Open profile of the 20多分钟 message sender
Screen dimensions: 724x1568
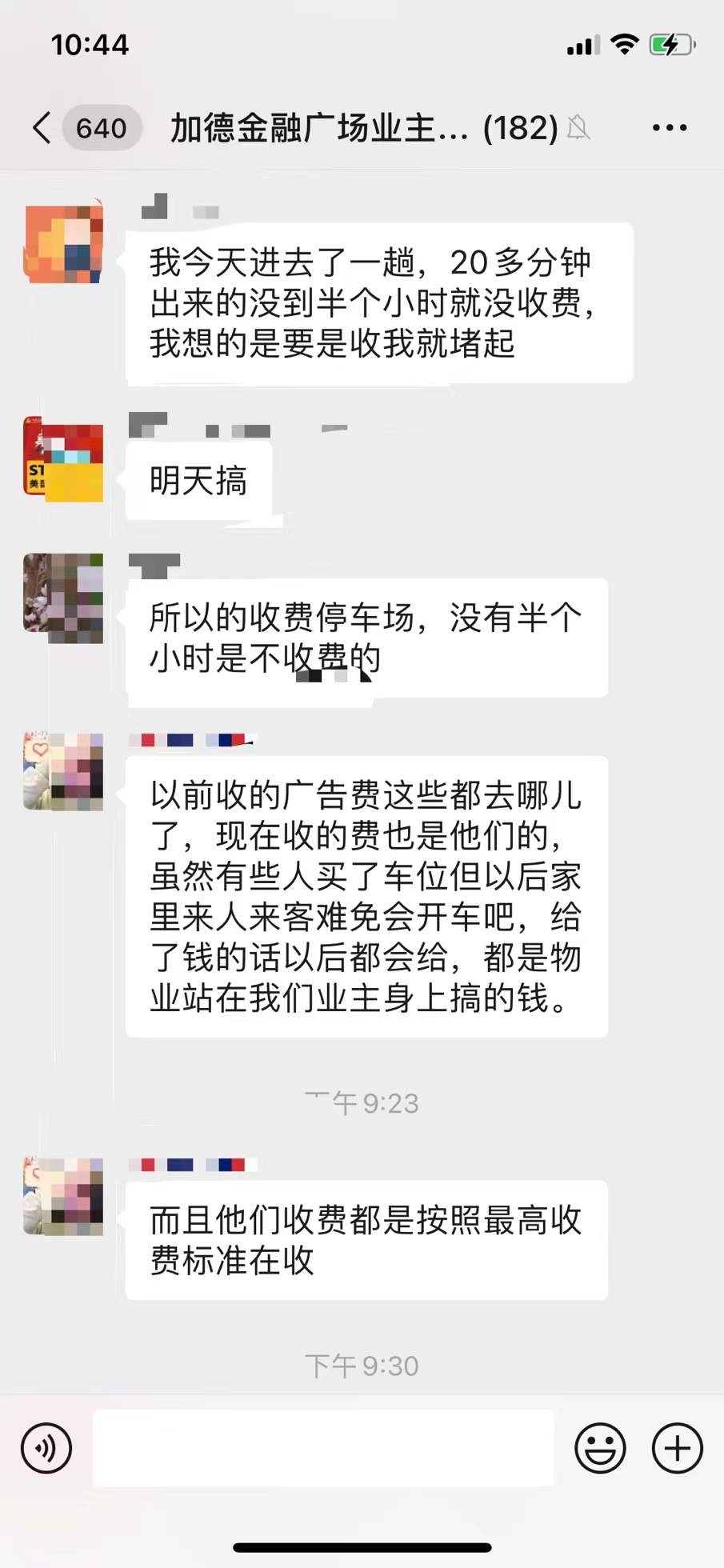pyautogui.click(x=63, y=242)
